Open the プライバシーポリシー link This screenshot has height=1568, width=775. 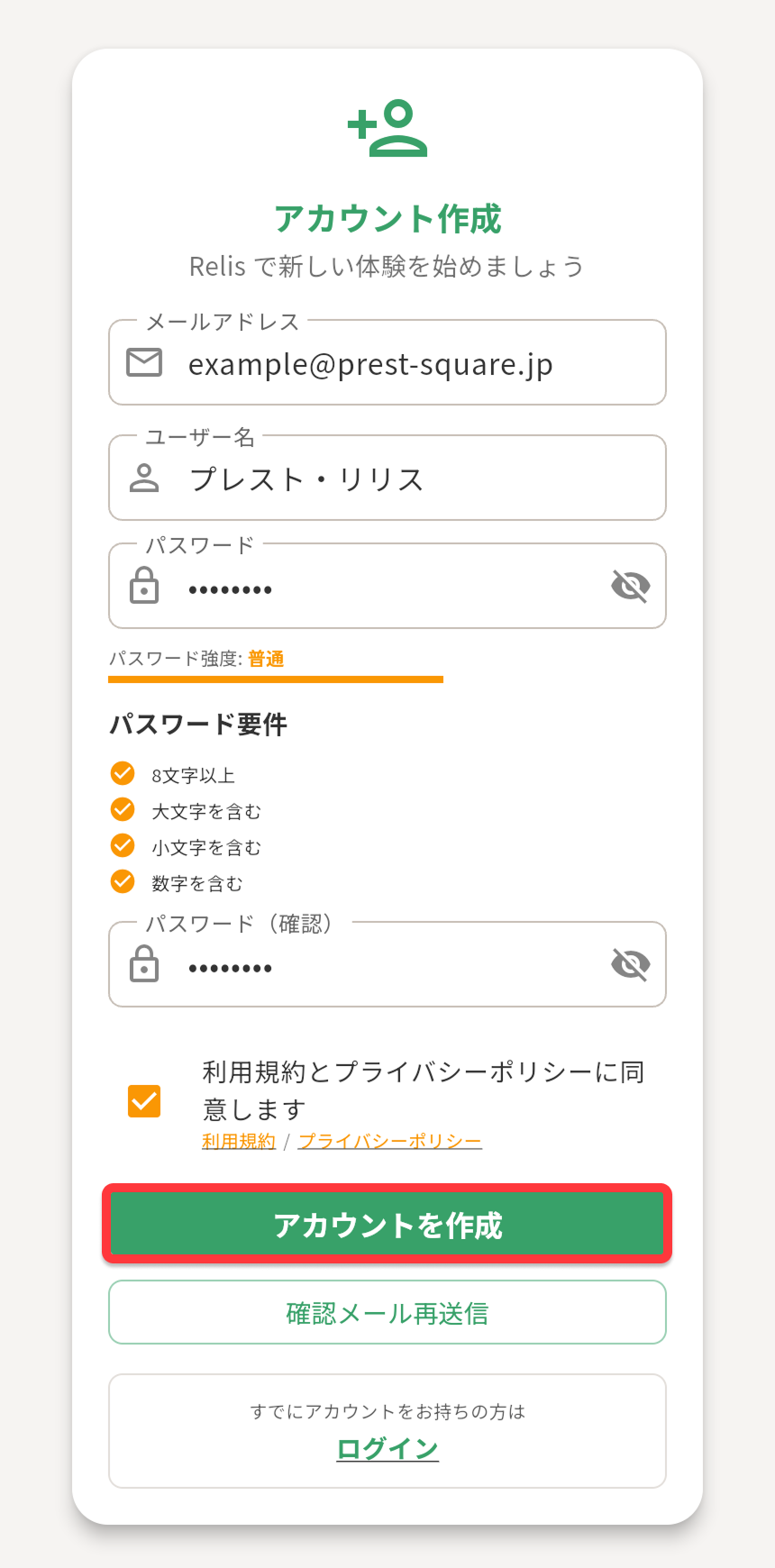pos(389,1140)
